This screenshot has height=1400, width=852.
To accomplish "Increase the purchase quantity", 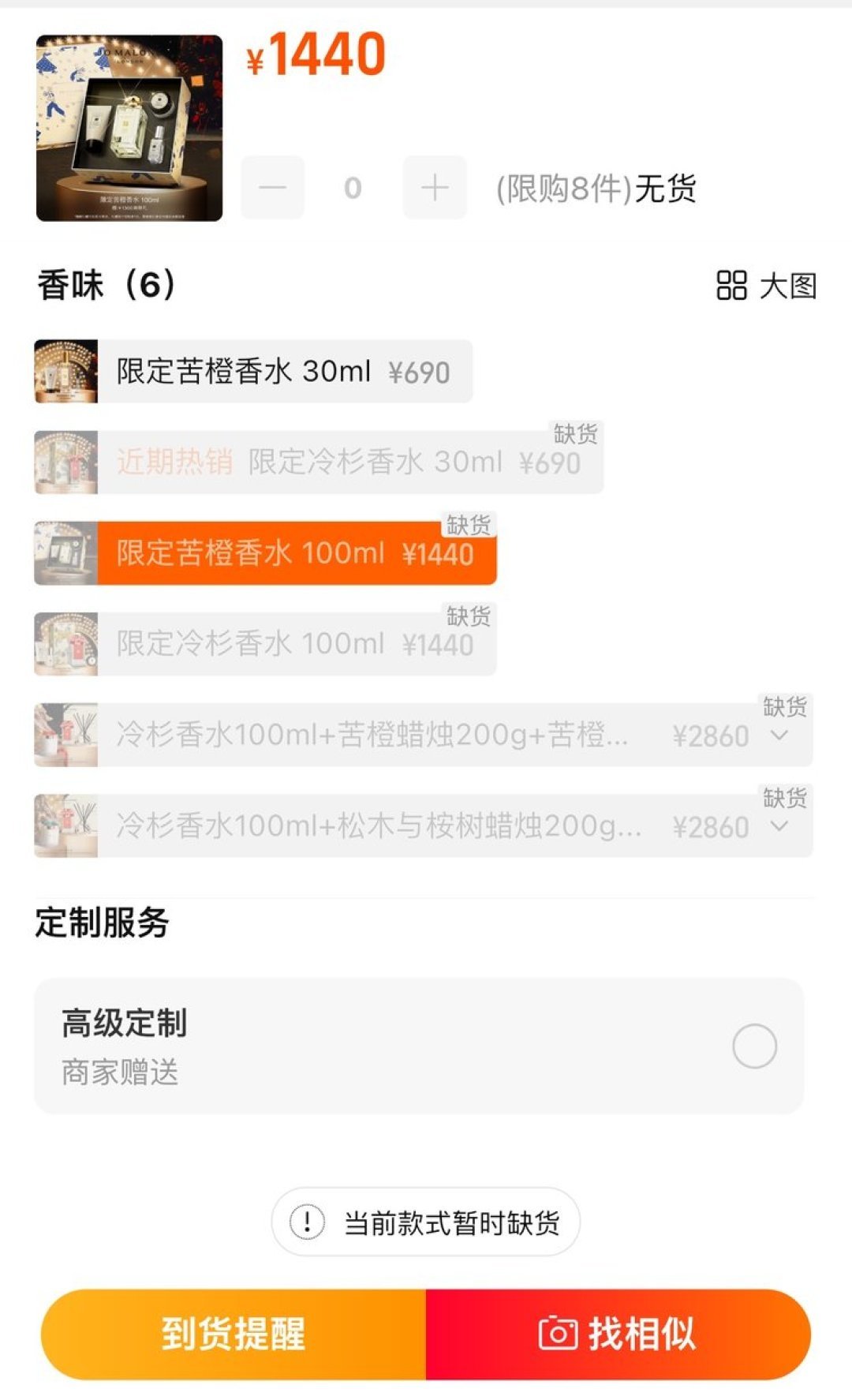I will [435, 188].
